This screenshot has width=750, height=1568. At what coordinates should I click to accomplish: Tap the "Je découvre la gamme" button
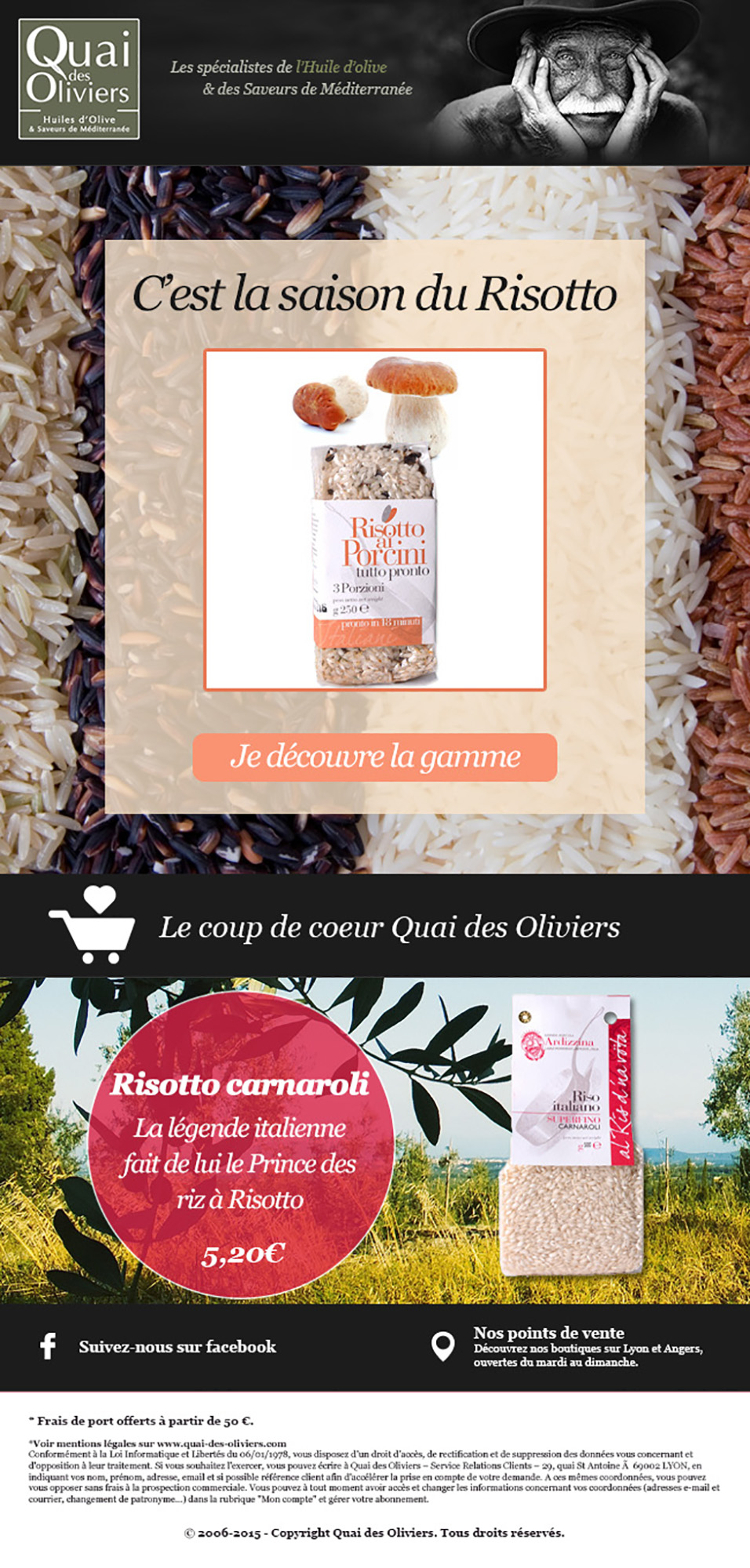tap(375, 757)
